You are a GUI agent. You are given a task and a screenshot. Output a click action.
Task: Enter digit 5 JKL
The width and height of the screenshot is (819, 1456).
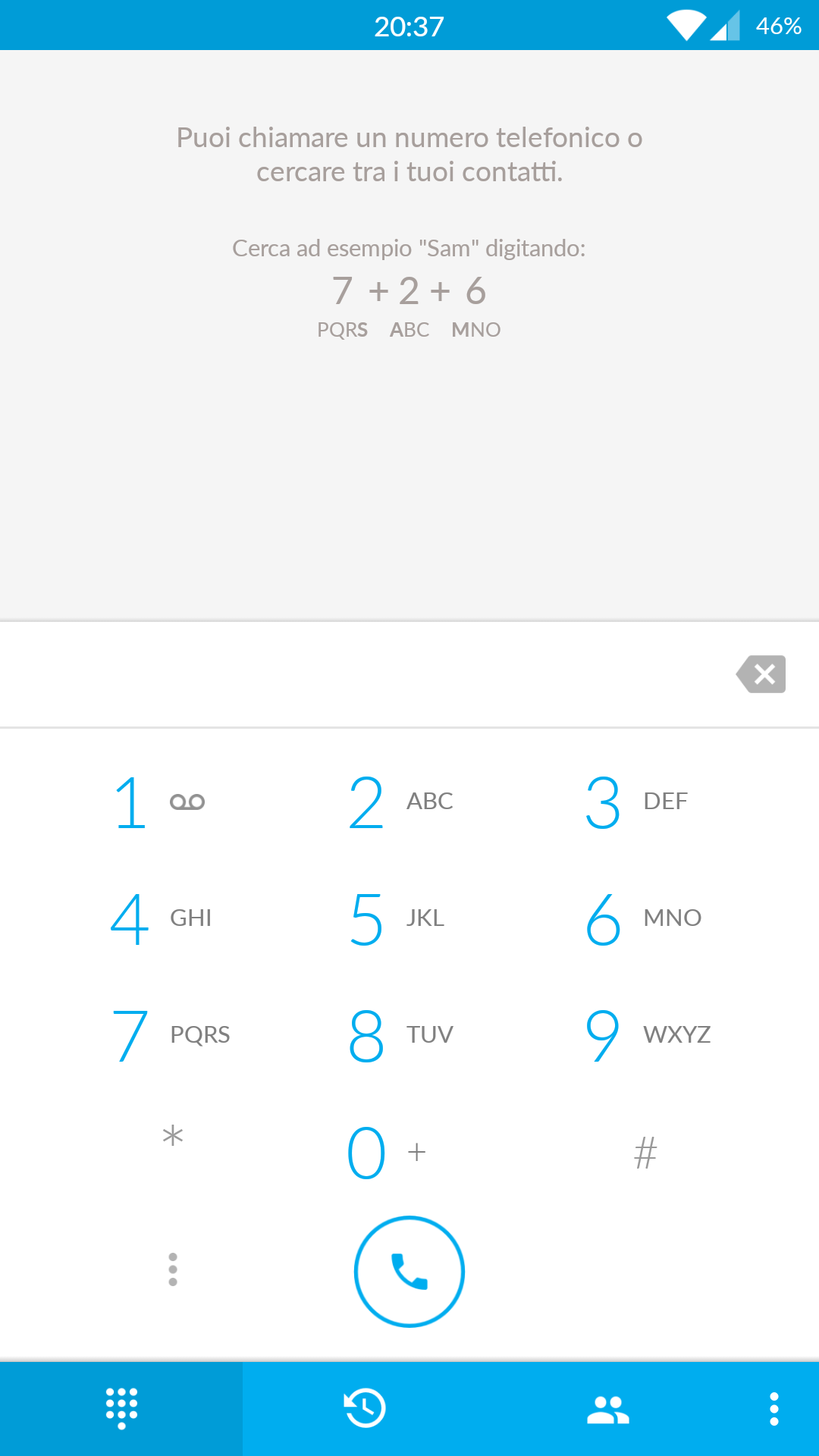point(409,918)
